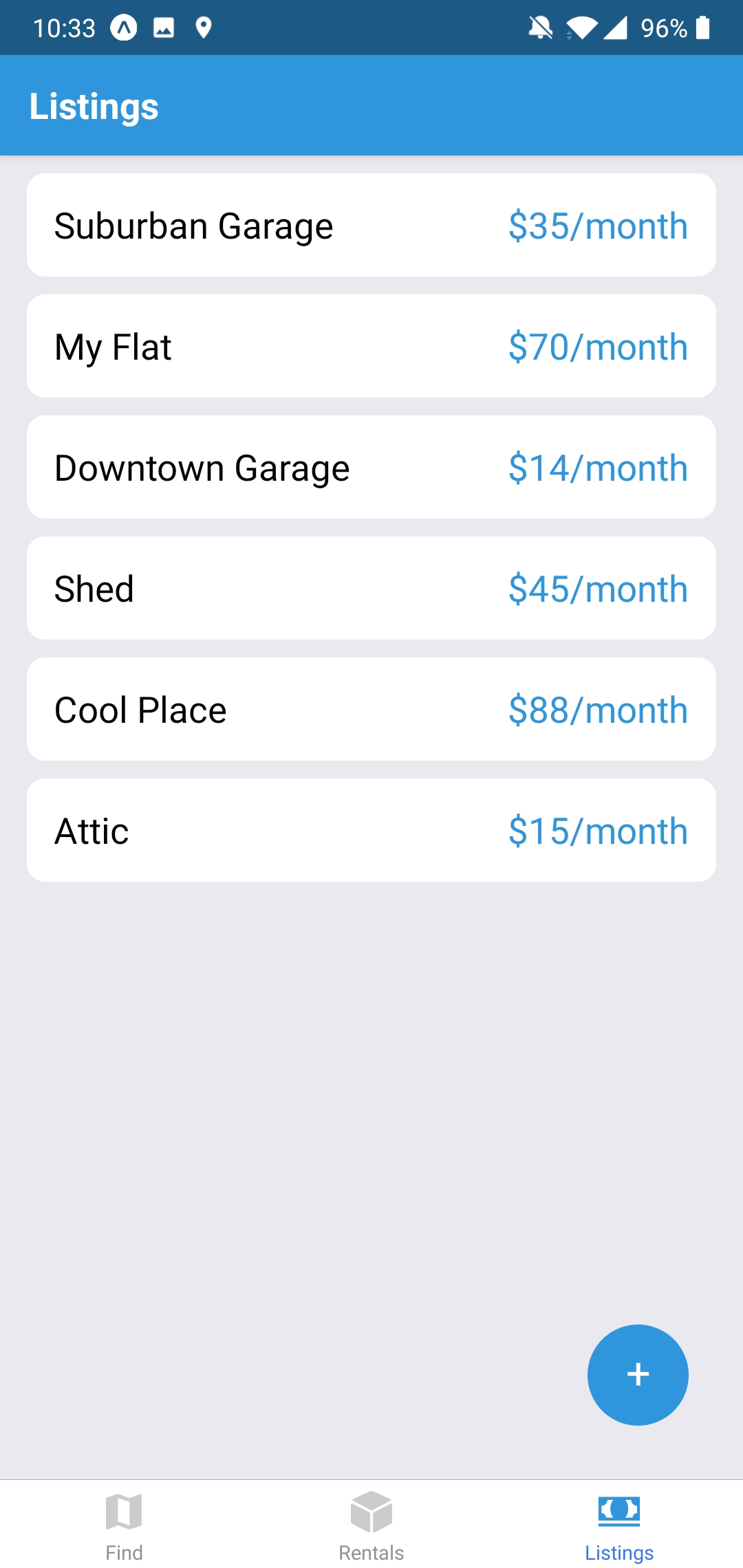Screen dimensions: 743x1568
Task: View the Downtown Garage listing
Action: (x=371, y=468)
